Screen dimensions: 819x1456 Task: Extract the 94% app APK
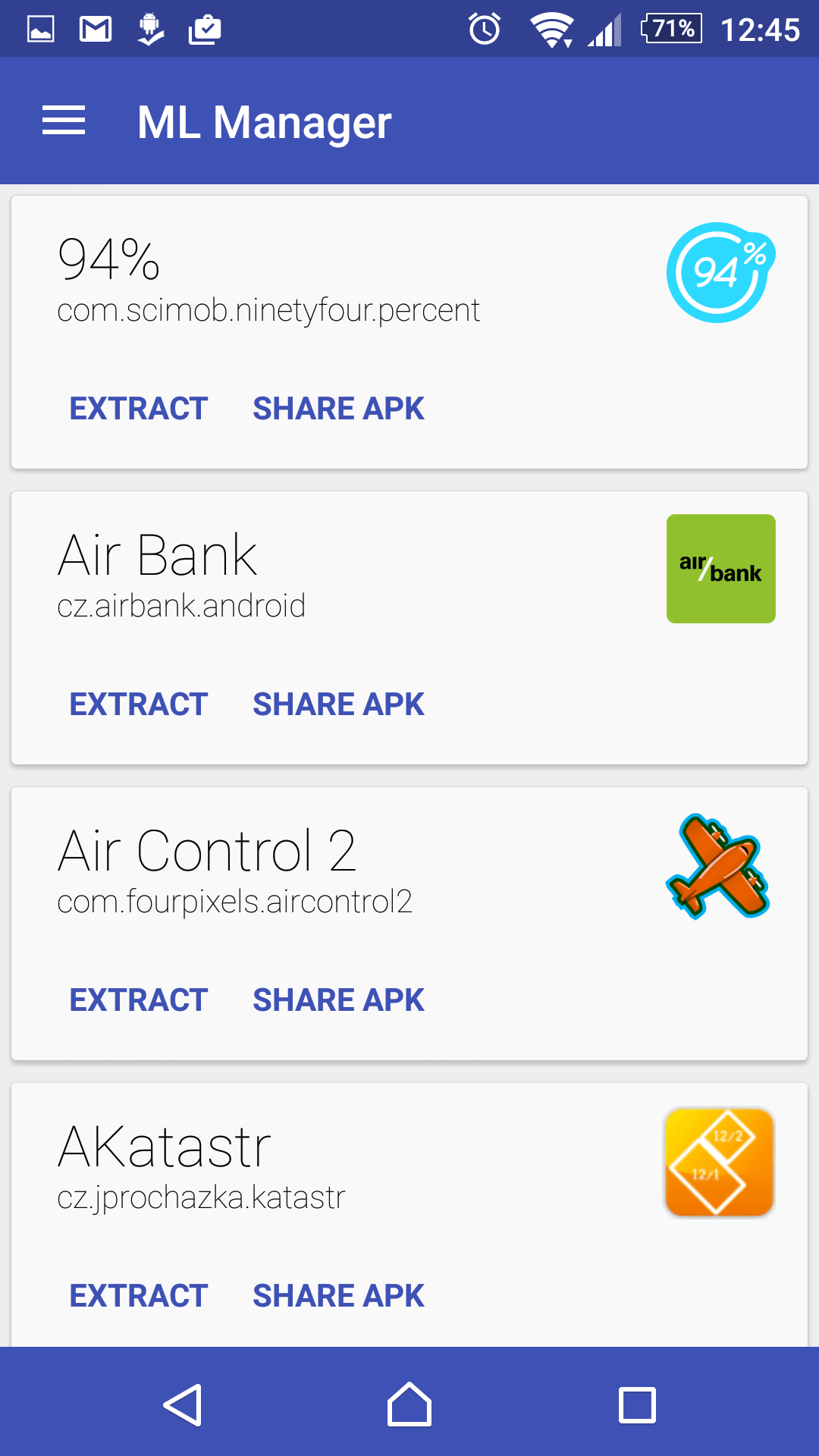click(x=139, y=409)
